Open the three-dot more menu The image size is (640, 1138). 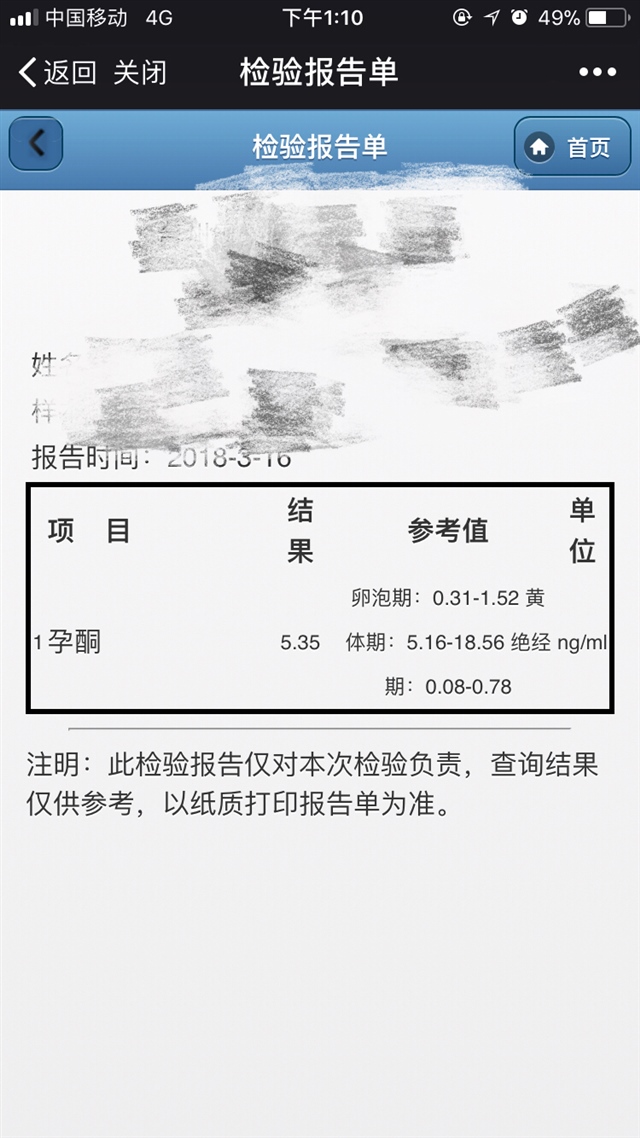pyautogui.click(x=597, y=72)
